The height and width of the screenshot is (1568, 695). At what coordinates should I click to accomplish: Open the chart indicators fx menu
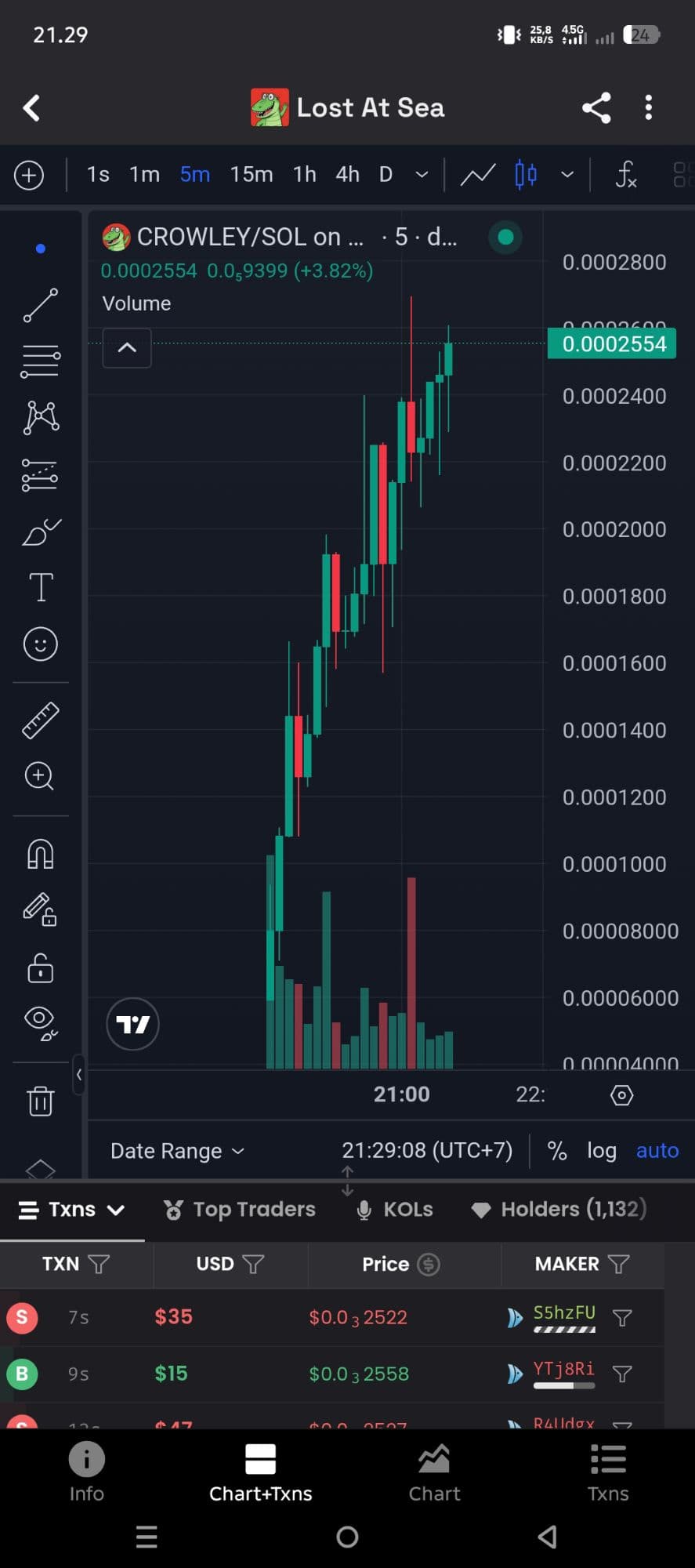point(625,174)
